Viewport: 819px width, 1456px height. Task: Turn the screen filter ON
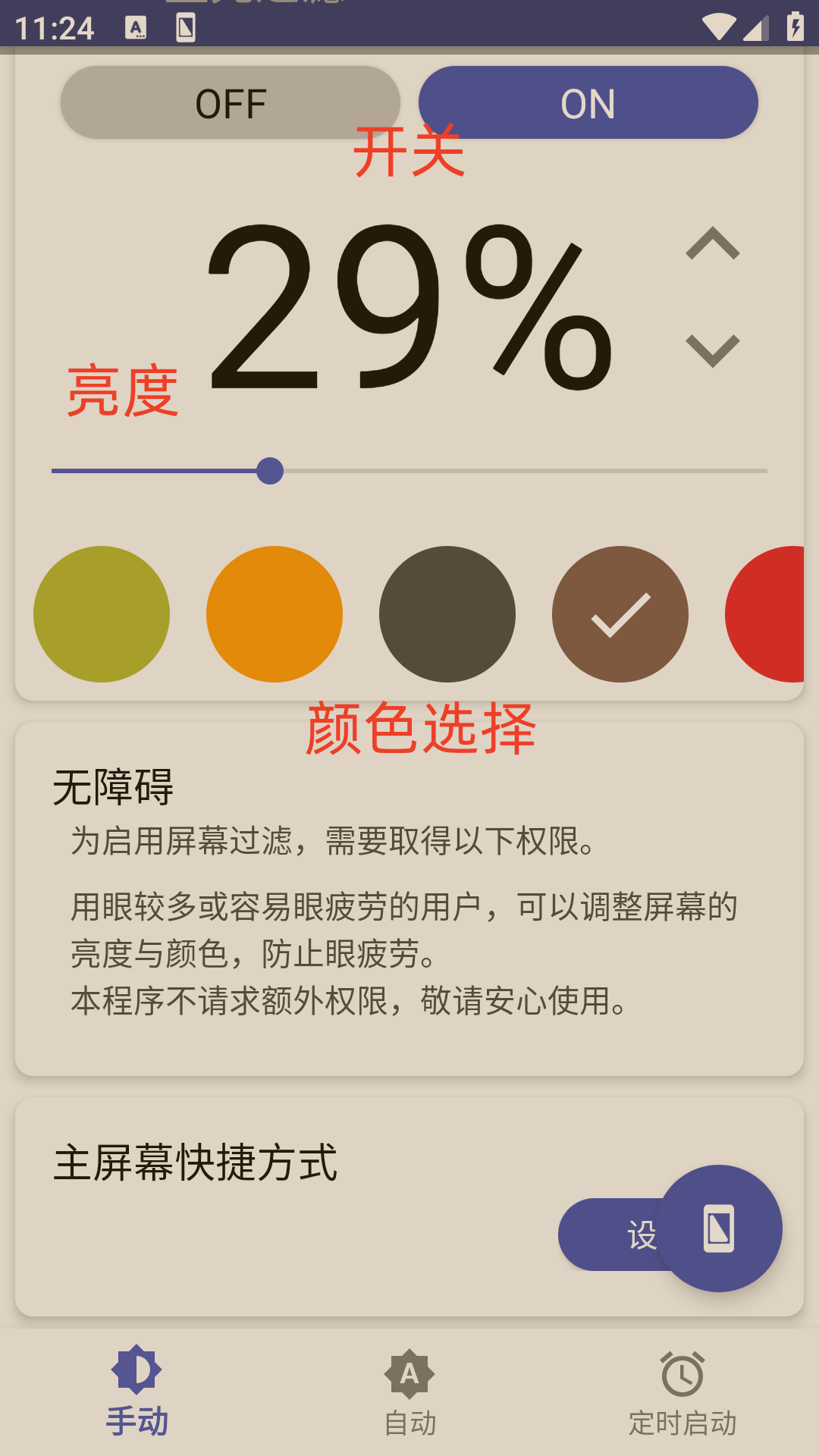[588, 102]
